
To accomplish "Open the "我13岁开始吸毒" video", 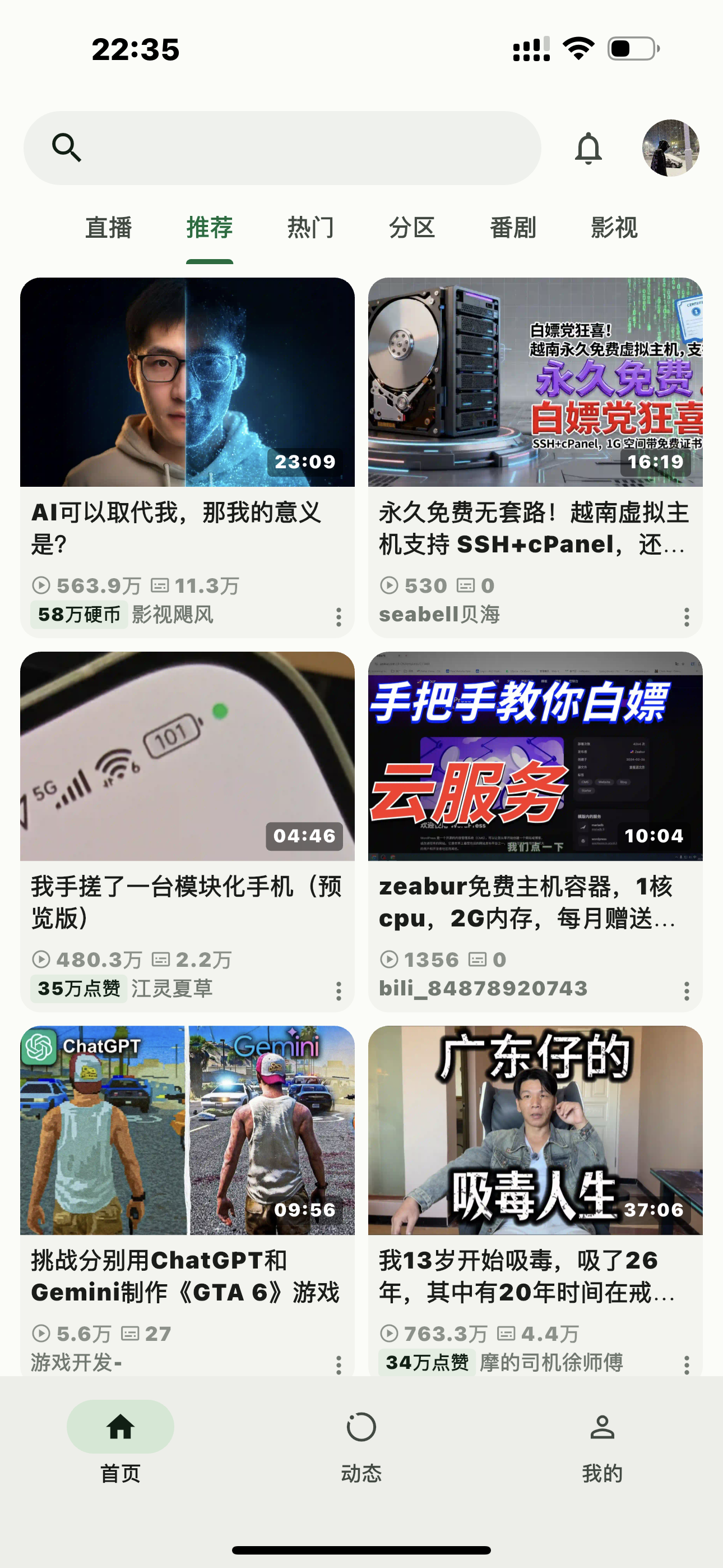I will 535,1130.
